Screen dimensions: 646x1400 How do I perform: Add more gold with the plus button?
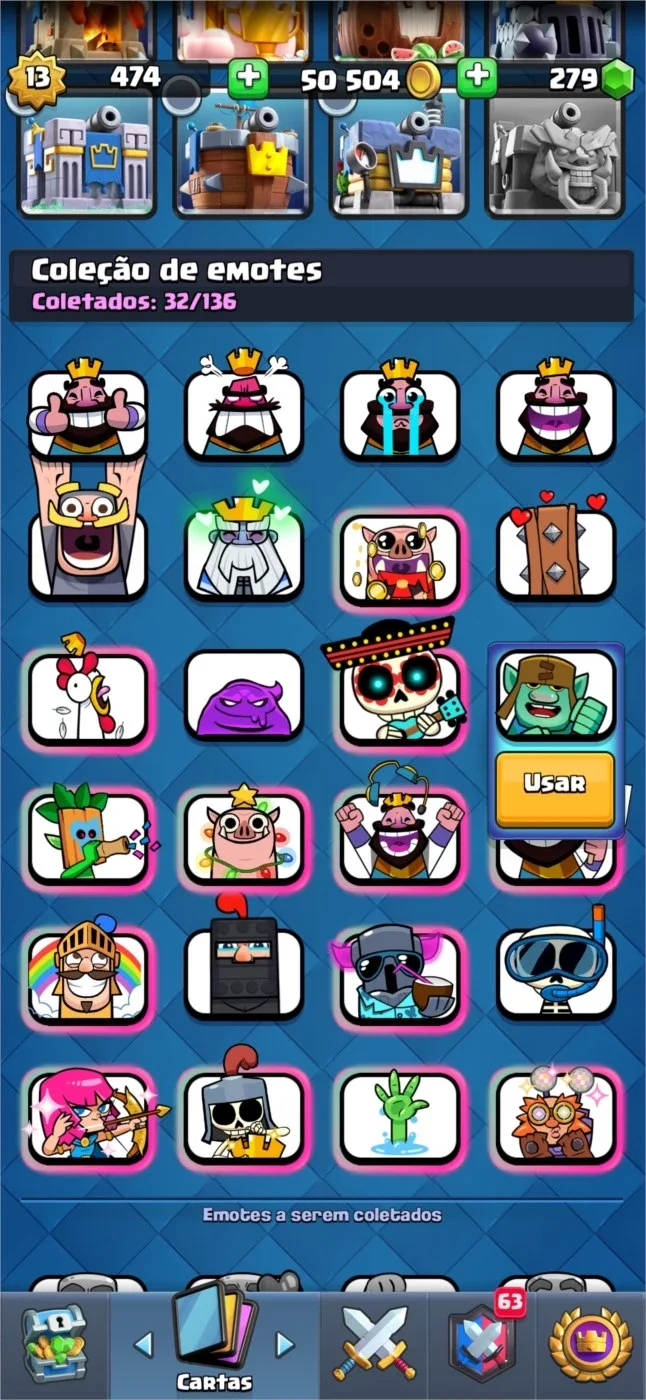pos(248,79)
